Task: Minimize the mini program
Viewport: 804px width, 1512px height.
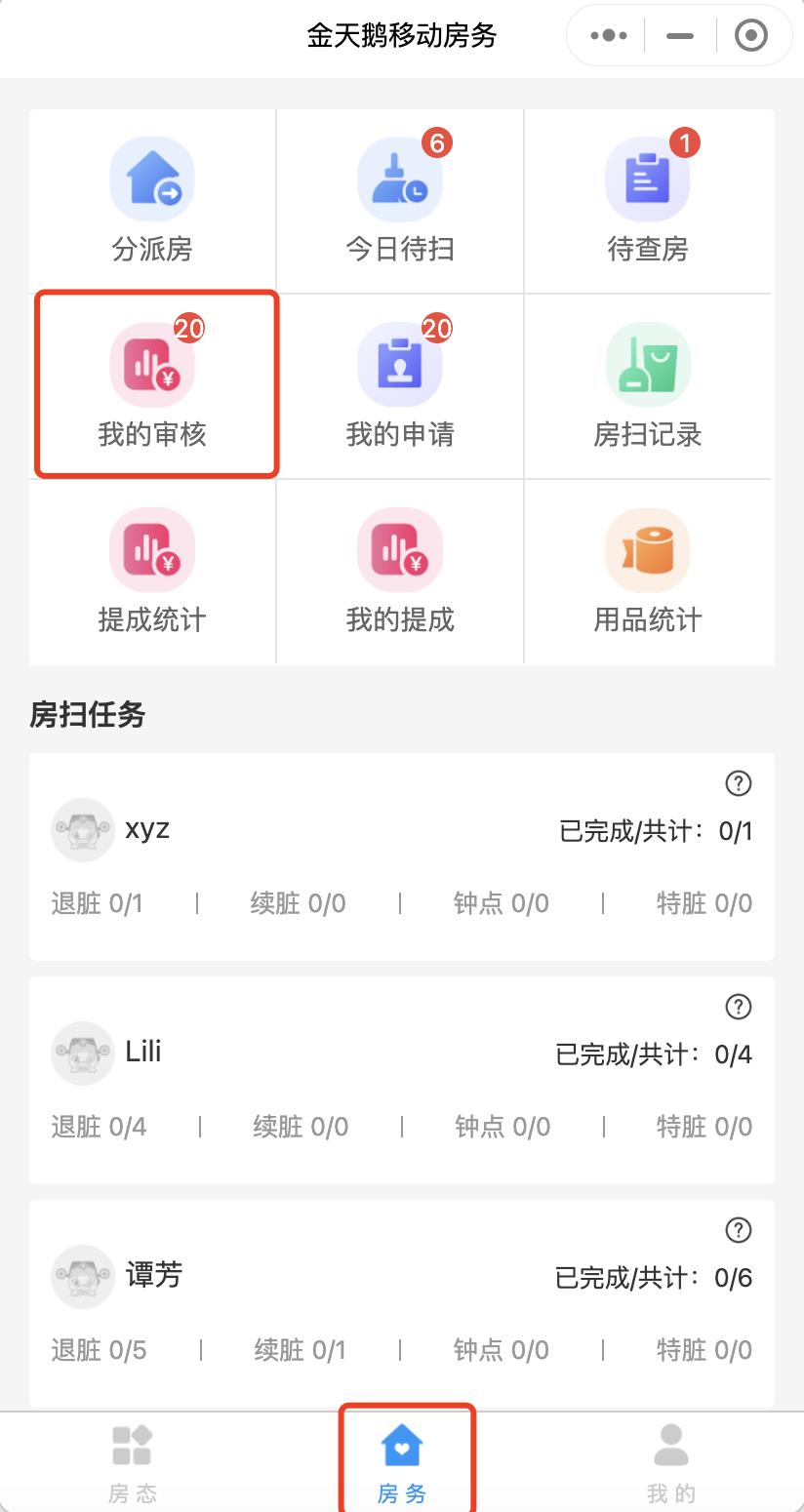Action: [x=680, y=36]
